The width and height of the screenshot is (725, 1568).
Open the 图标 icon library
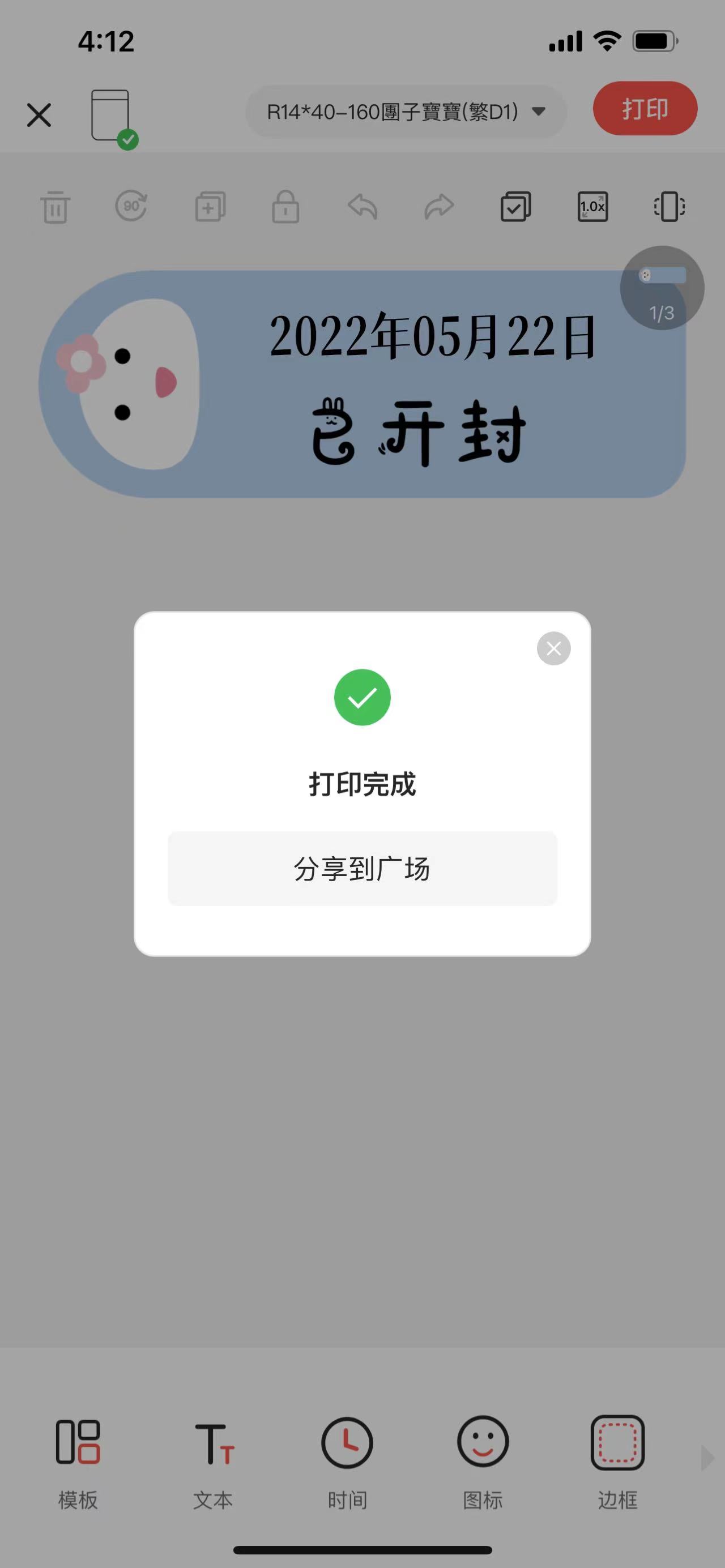pos(483,1460)
